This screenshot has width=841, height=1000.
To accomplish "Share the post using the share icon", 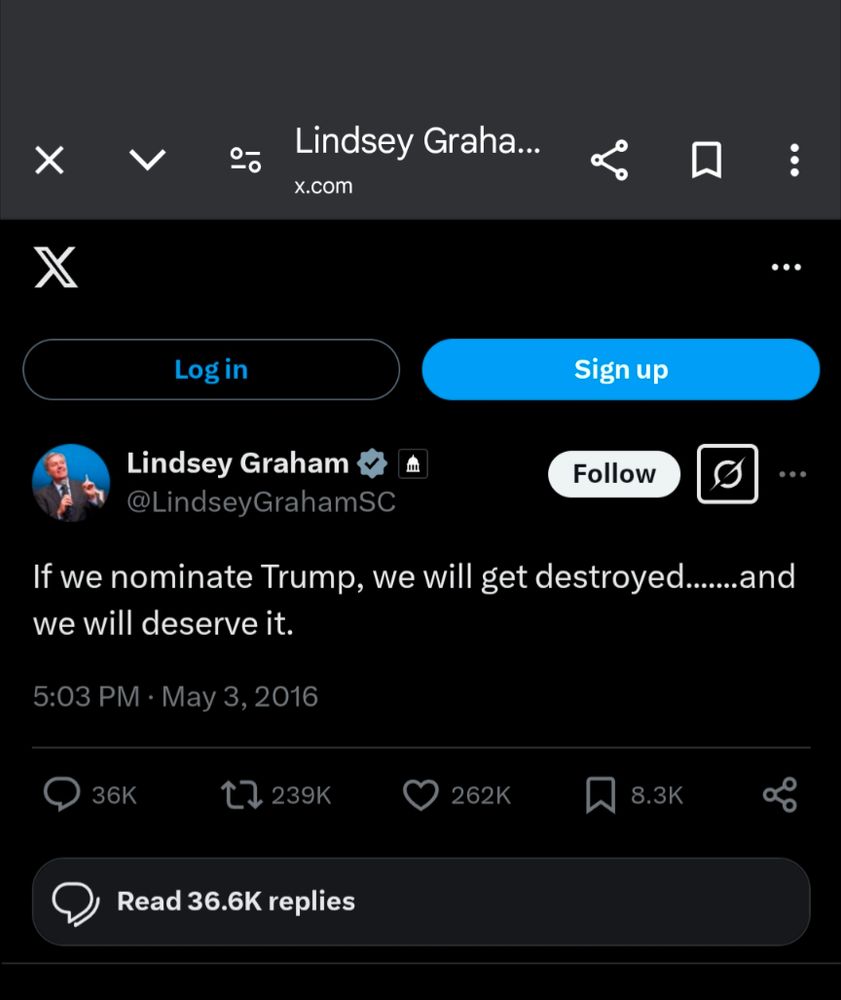I will (779, 795).
